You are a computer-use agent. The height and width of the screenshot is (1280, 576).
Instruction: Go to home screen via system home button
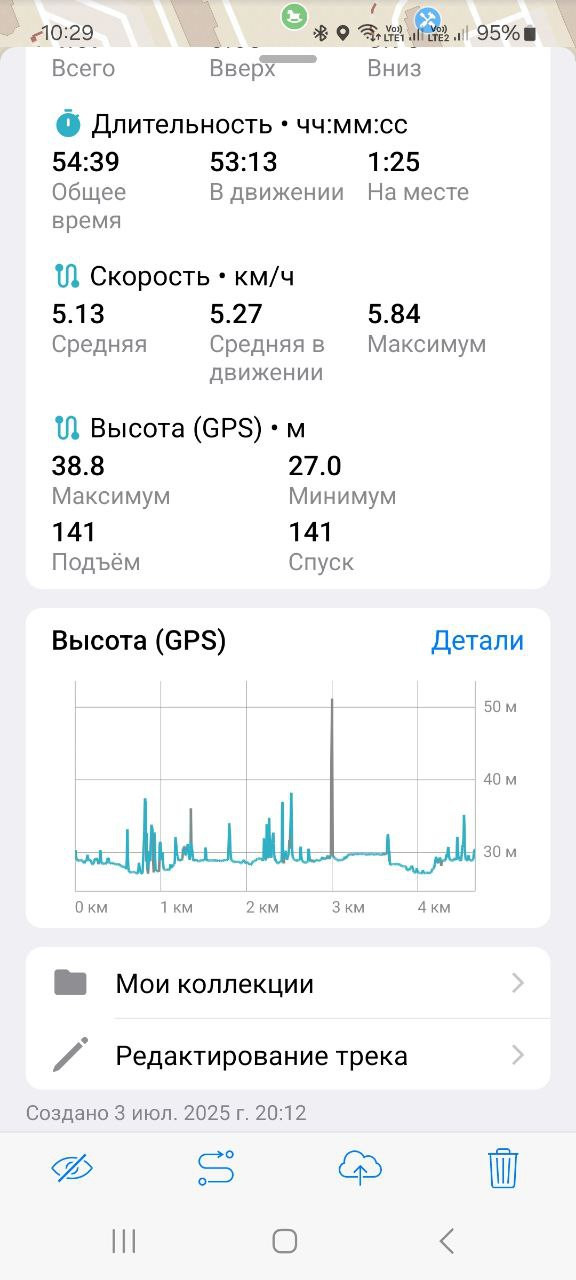click(285, 1241)
